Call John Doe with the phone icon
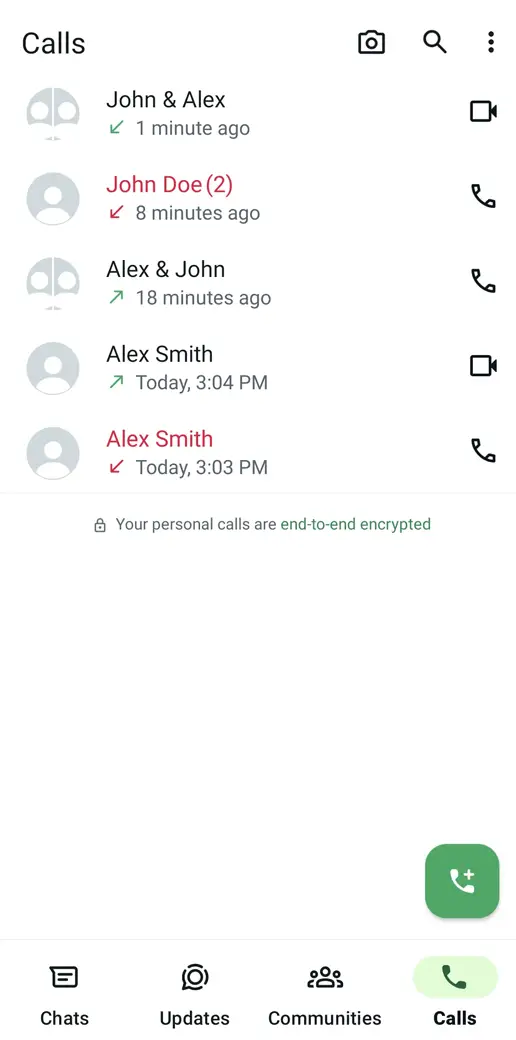Viewport: 516px width, 1040px height. point(484,196)
